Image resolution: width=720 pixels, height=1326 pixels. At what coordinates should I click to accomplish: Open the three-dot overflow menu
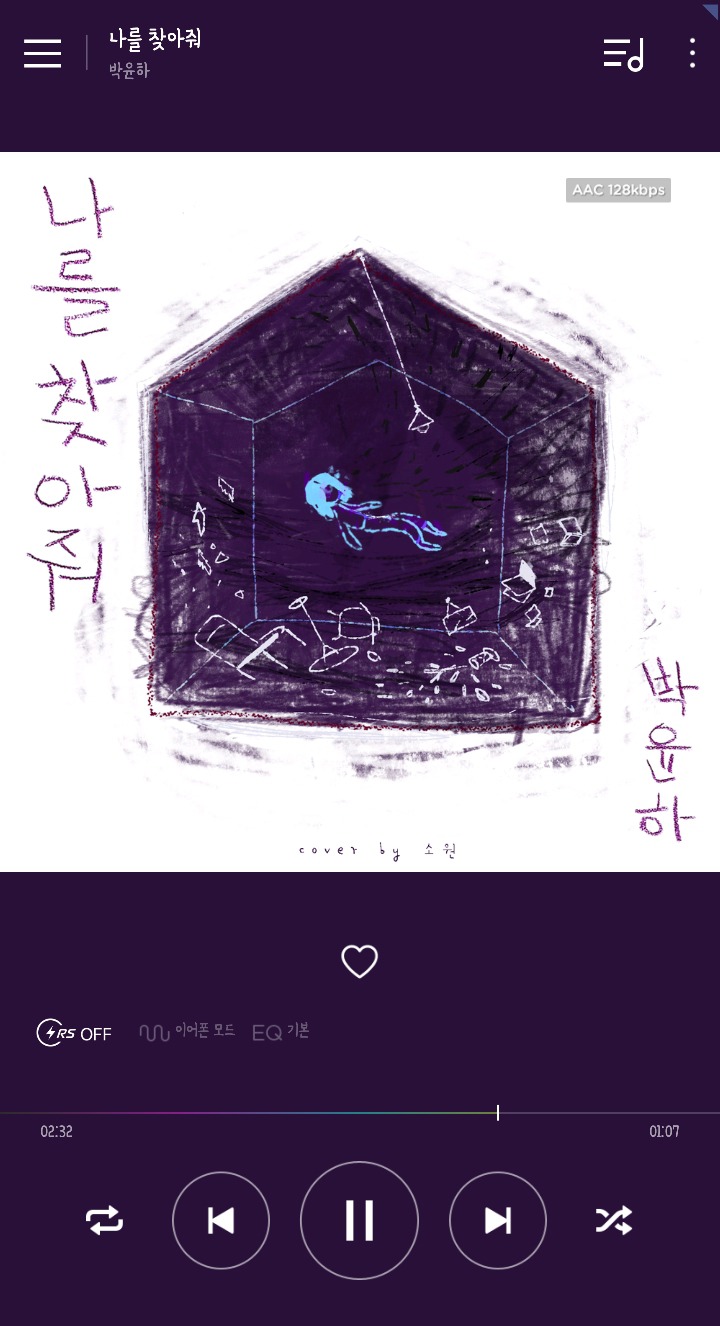click(692, 53)
